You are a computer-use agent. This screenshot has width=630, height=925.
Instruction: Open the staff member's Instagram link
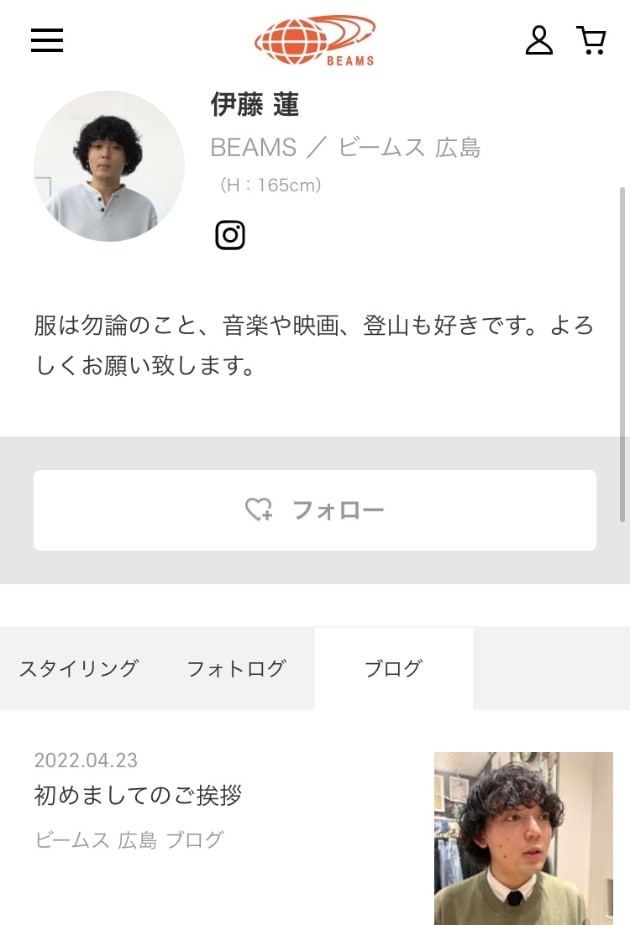coord(230,235)
